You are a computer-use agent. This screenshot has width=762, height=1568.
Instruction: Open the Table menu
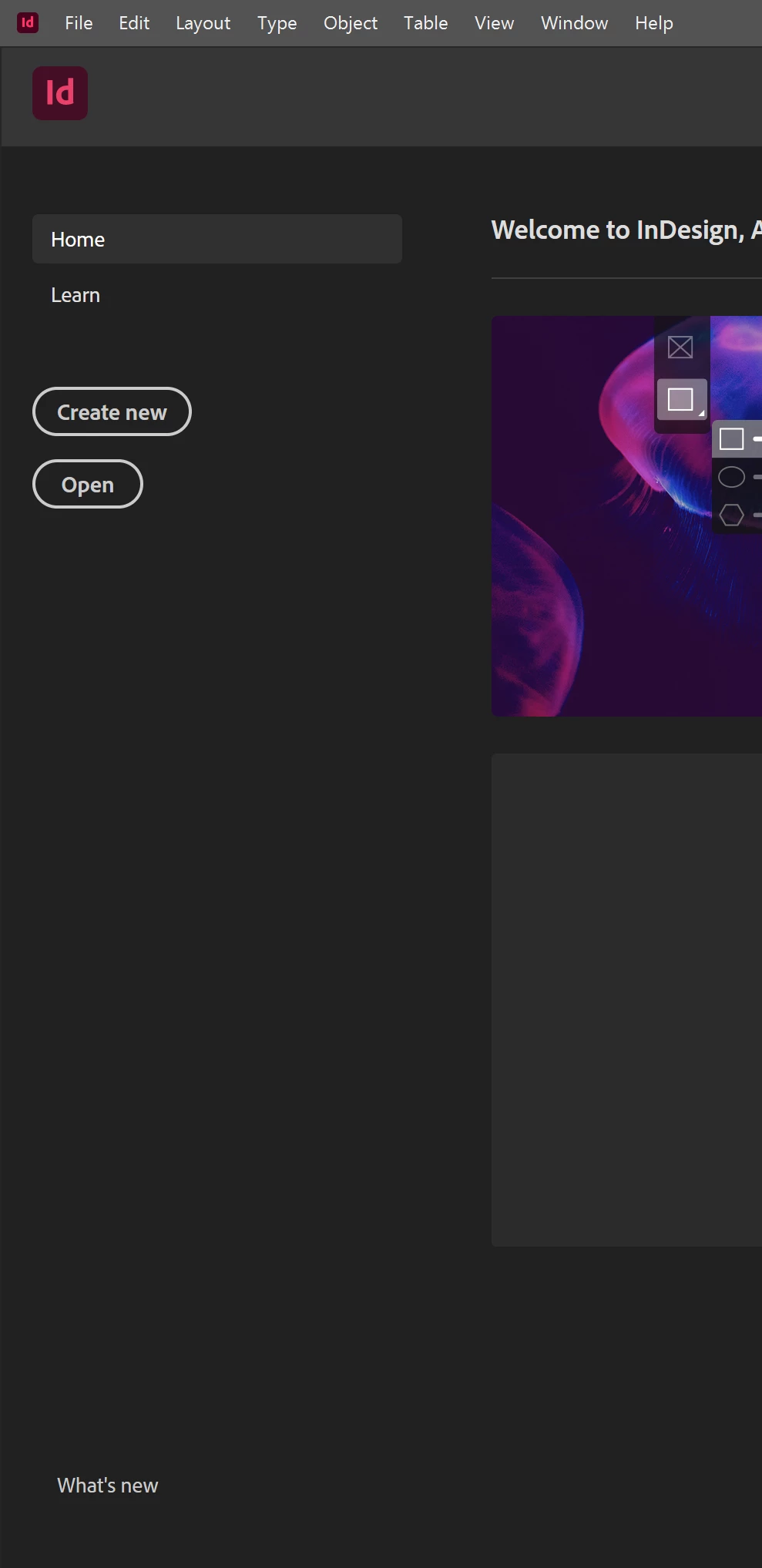425,23
